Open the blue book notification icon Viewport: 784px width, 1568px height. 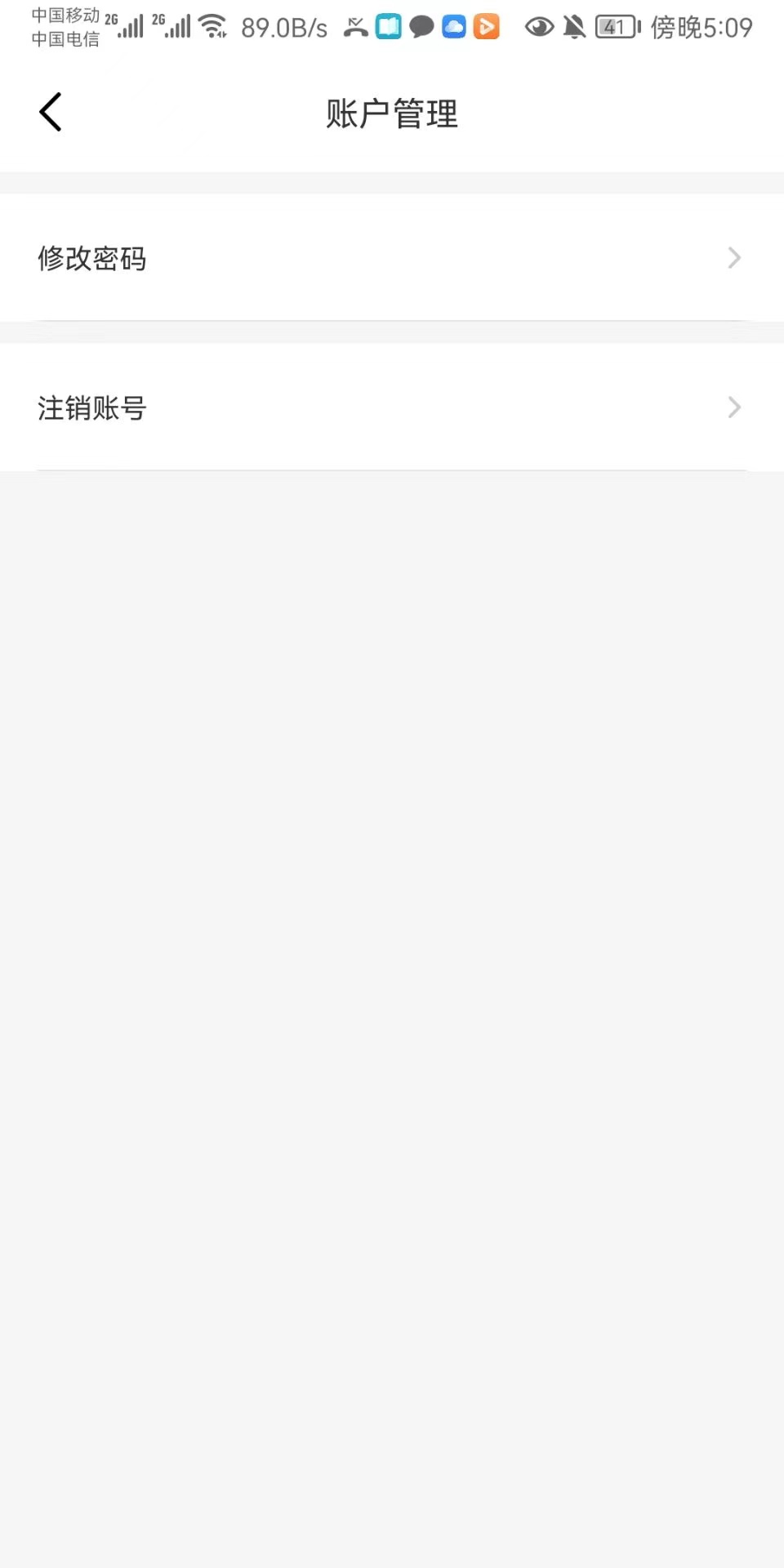388,27
